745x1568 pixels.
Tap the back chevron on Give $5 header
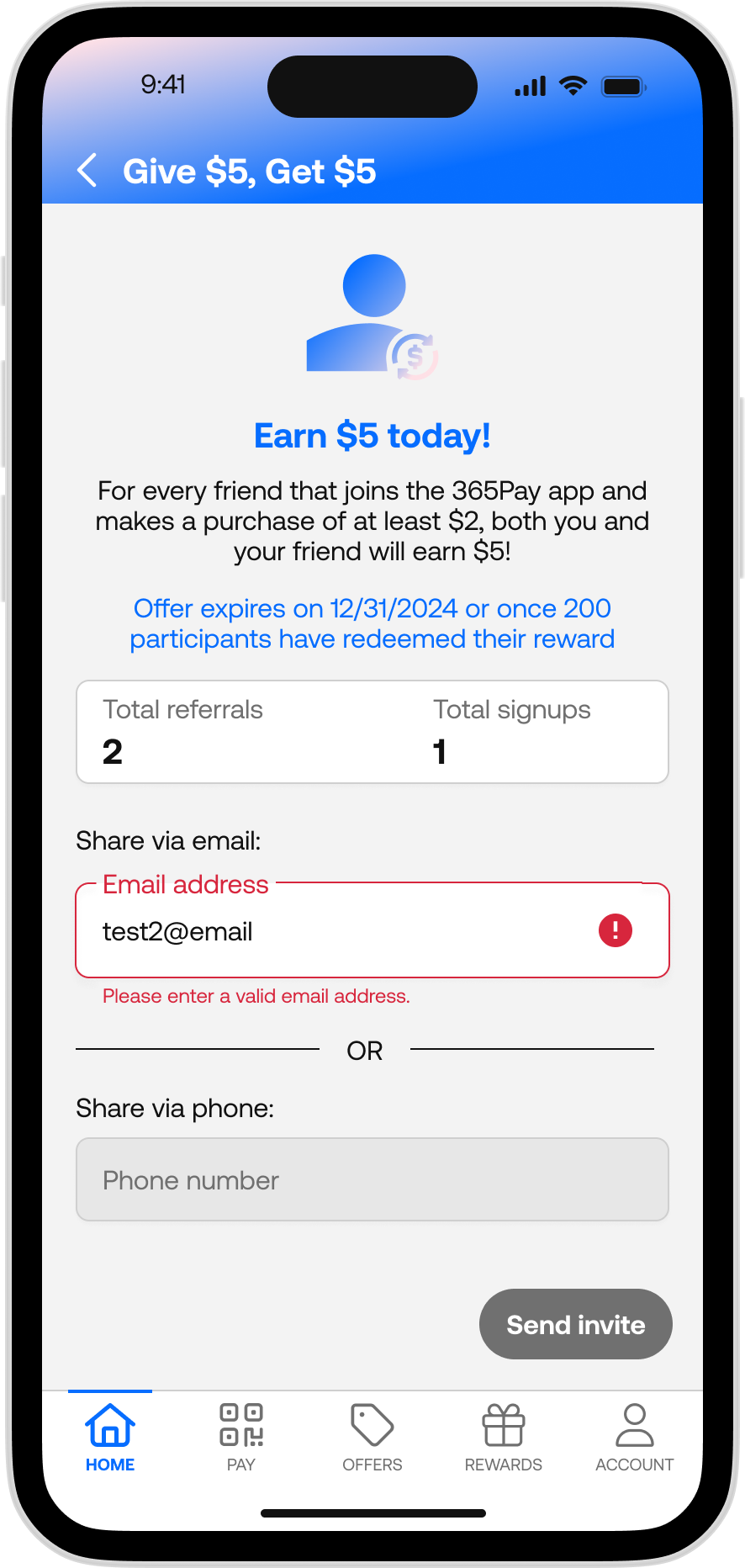point(87,170)
